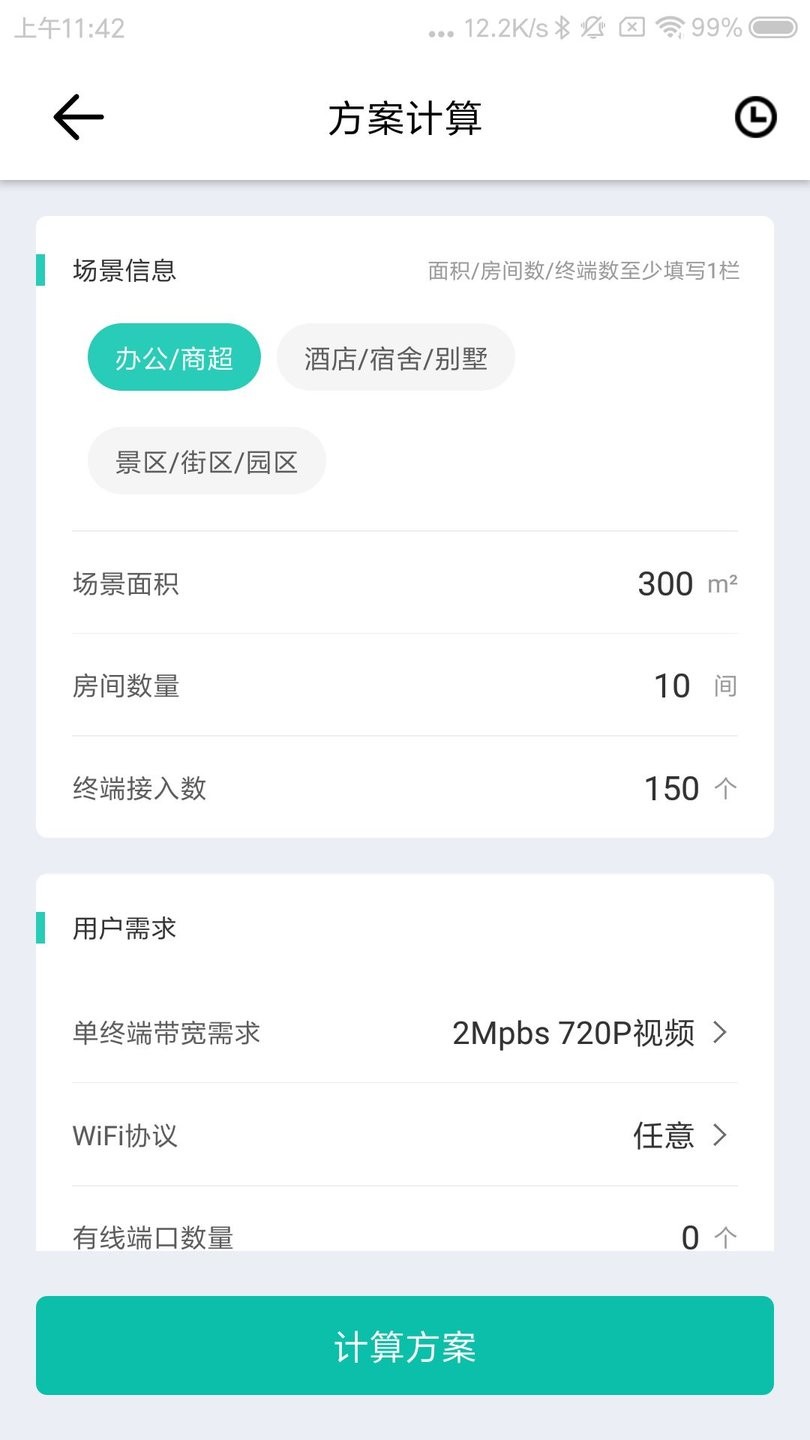Click the 终端接入数 value field showing 150
Viewport: 810px width, 1440px height.
click(668, 788)
